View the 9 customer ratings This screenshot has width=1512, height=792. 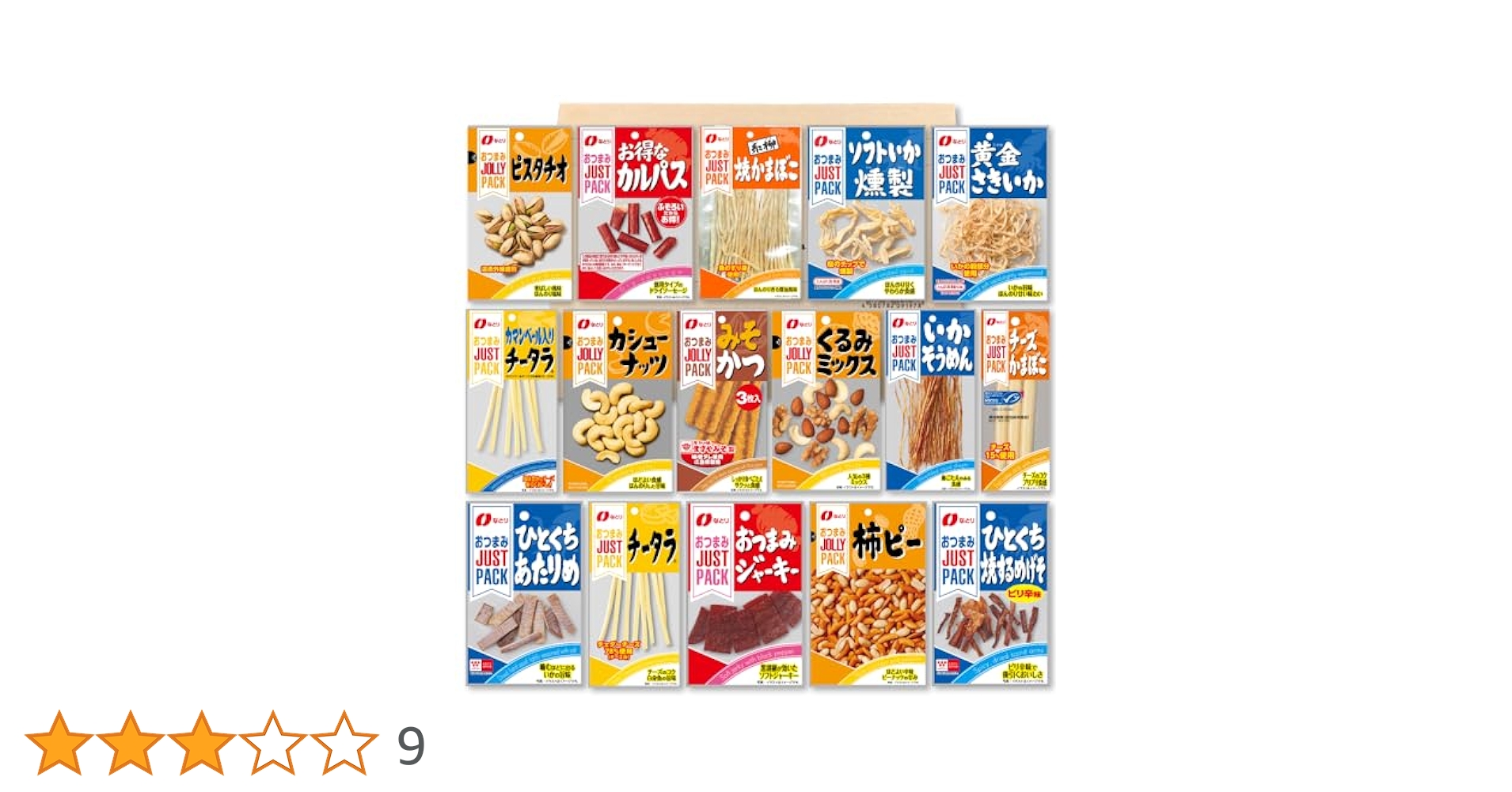(x=410, y=745)
